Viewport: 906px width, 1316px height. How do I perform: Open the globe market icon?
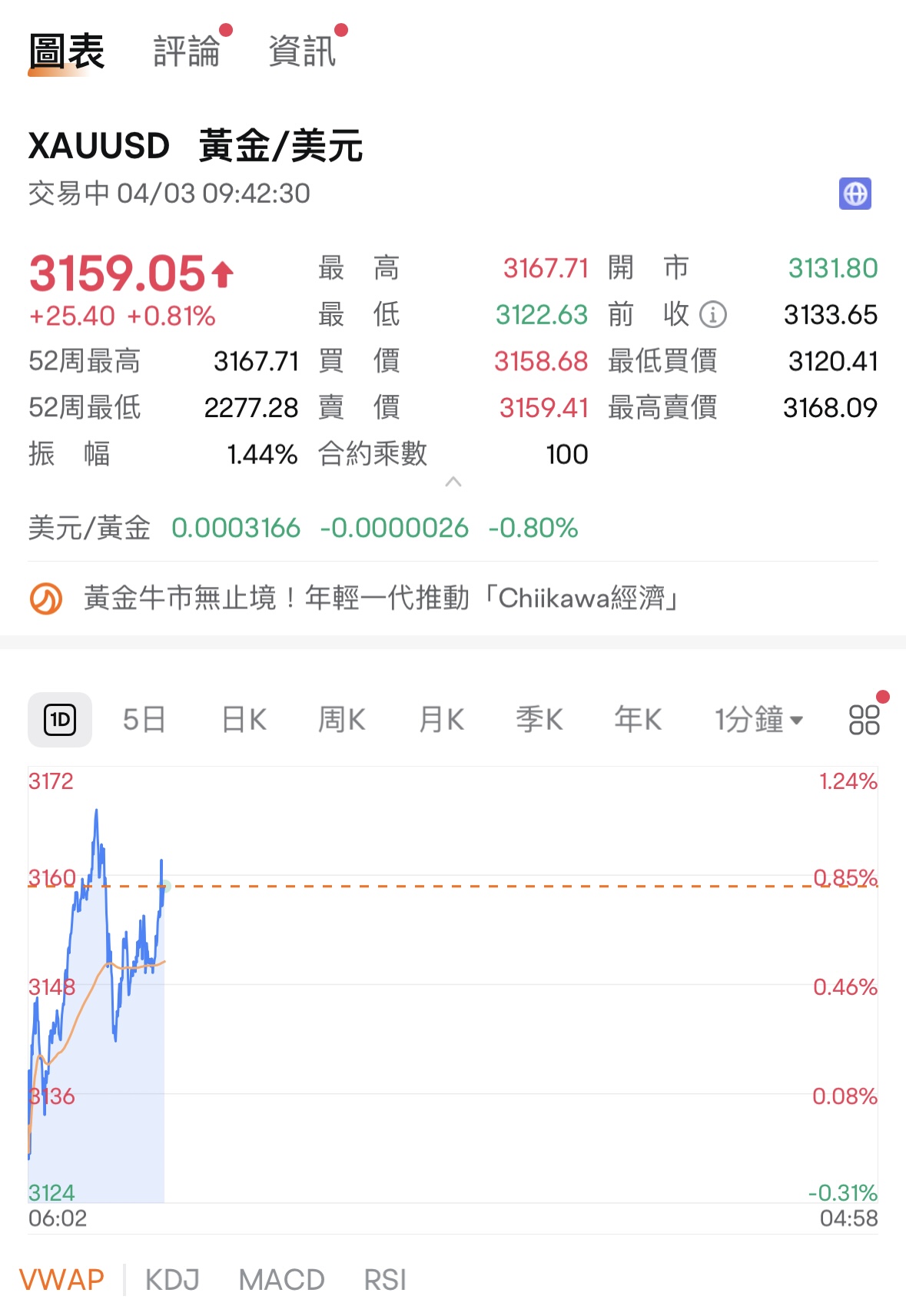855,194
